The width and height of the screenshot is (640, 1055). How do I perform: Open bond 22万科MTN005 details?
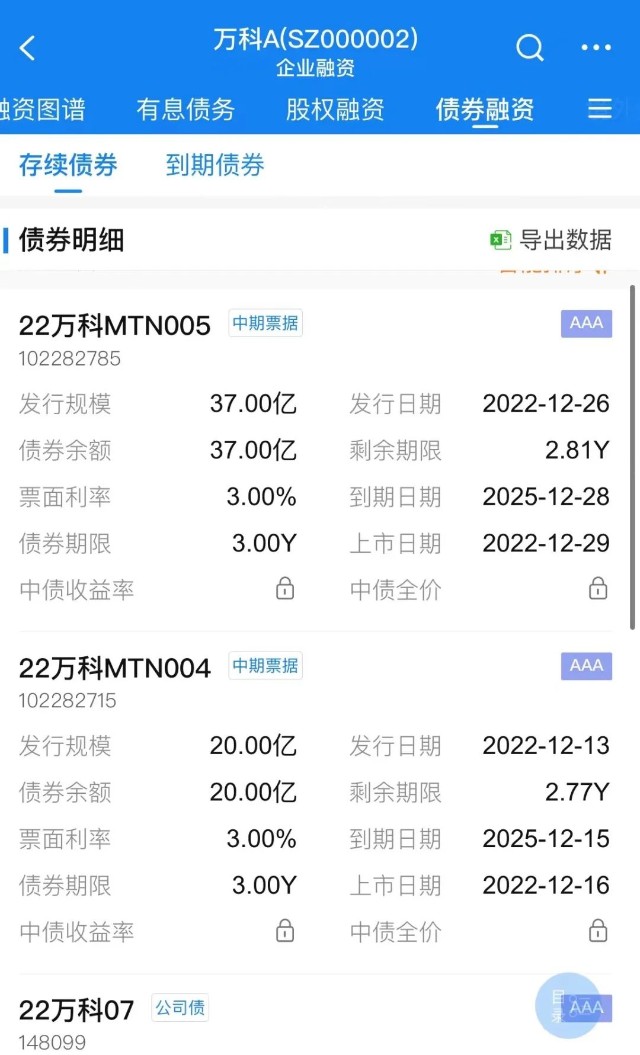114,326
